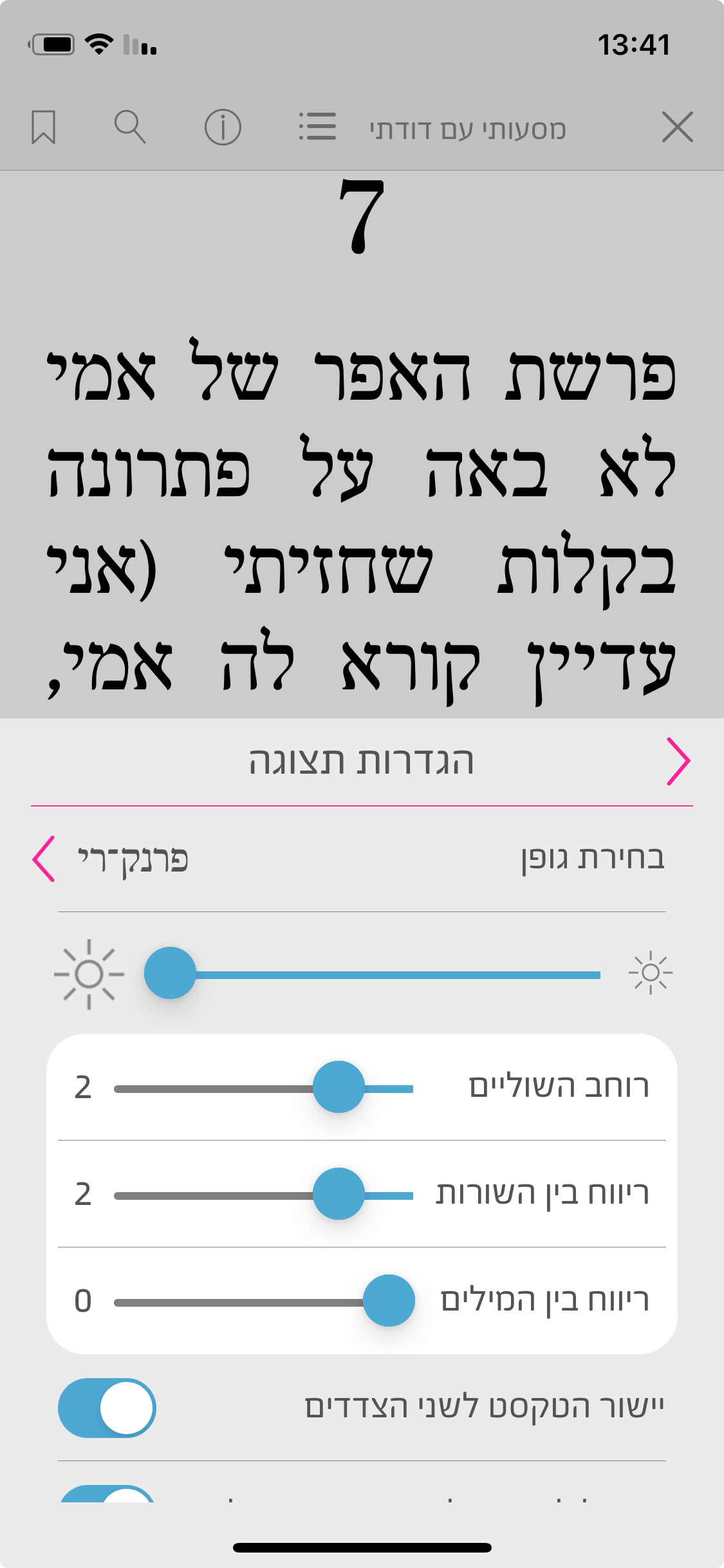This screenshot has height=1568, width=724.
Task: Open the font selection row בחירת גופן
Action: (362, 859)
